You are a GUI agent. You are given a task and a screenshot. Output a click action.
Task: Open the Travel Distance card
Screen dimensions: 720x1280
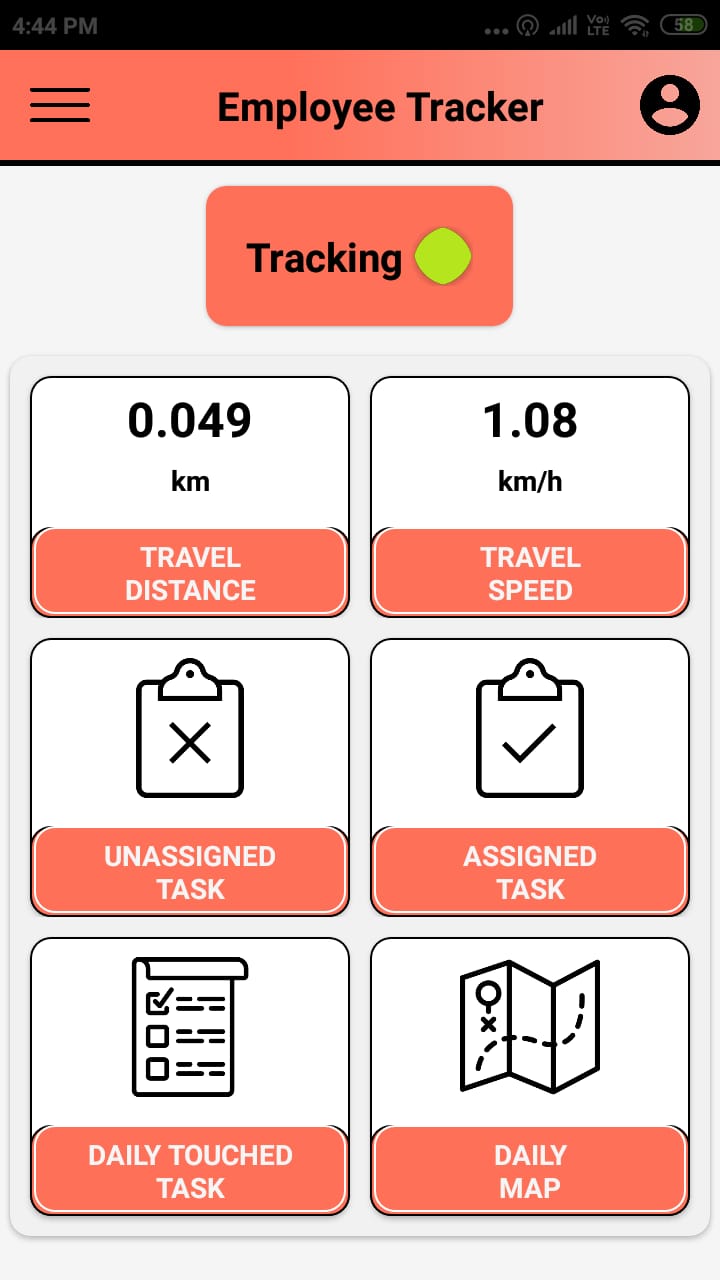pyautogui.click(x=190, y=497)
